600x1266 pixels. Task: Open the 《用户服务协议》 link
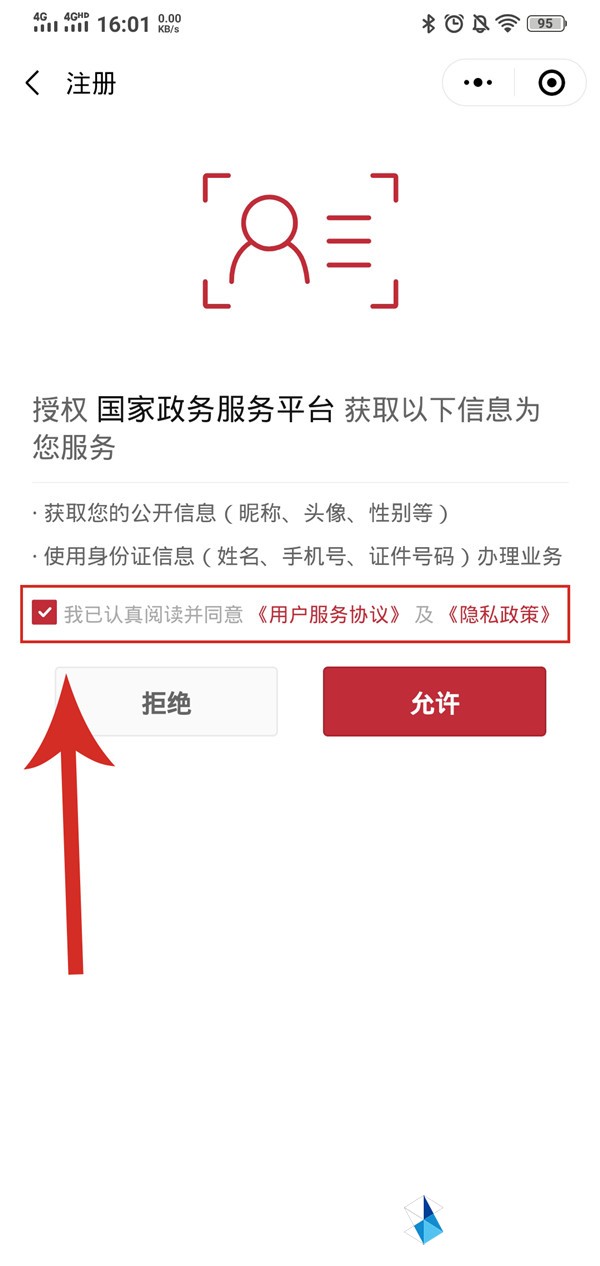[x=329, y=614]
